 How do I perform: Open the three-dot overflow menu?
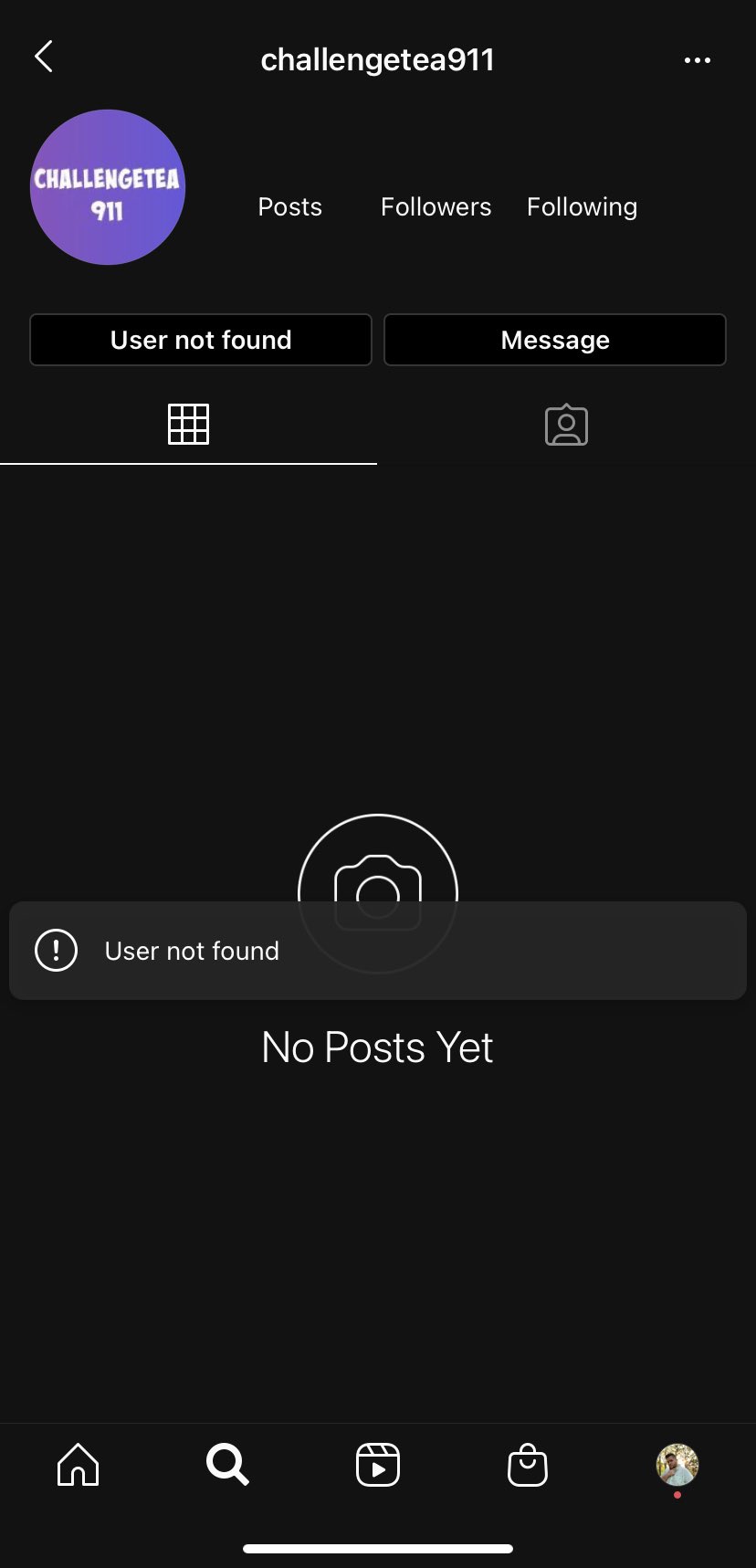[x=697, y=60]
